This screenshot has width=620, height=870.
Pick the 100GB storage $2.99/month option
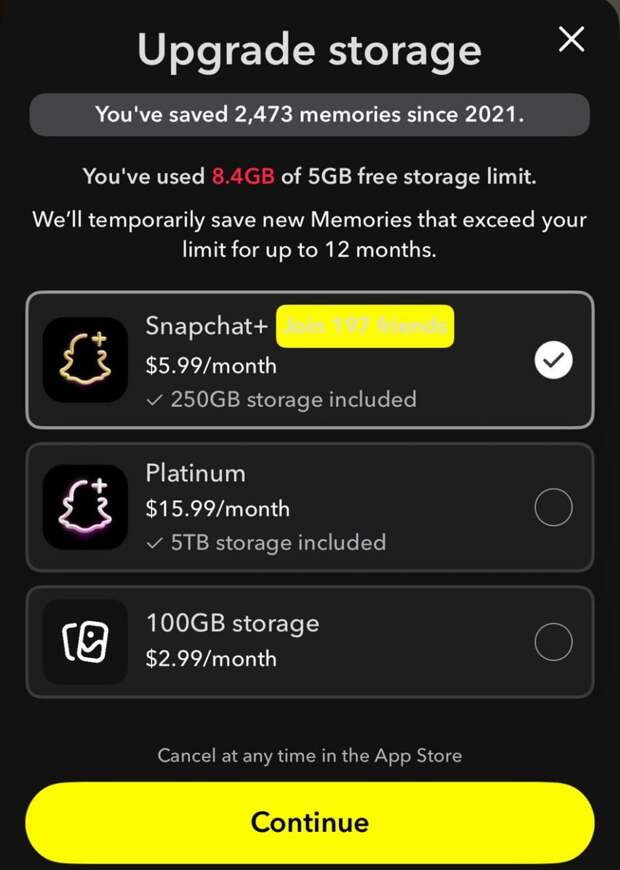click(x=310, y=641)
